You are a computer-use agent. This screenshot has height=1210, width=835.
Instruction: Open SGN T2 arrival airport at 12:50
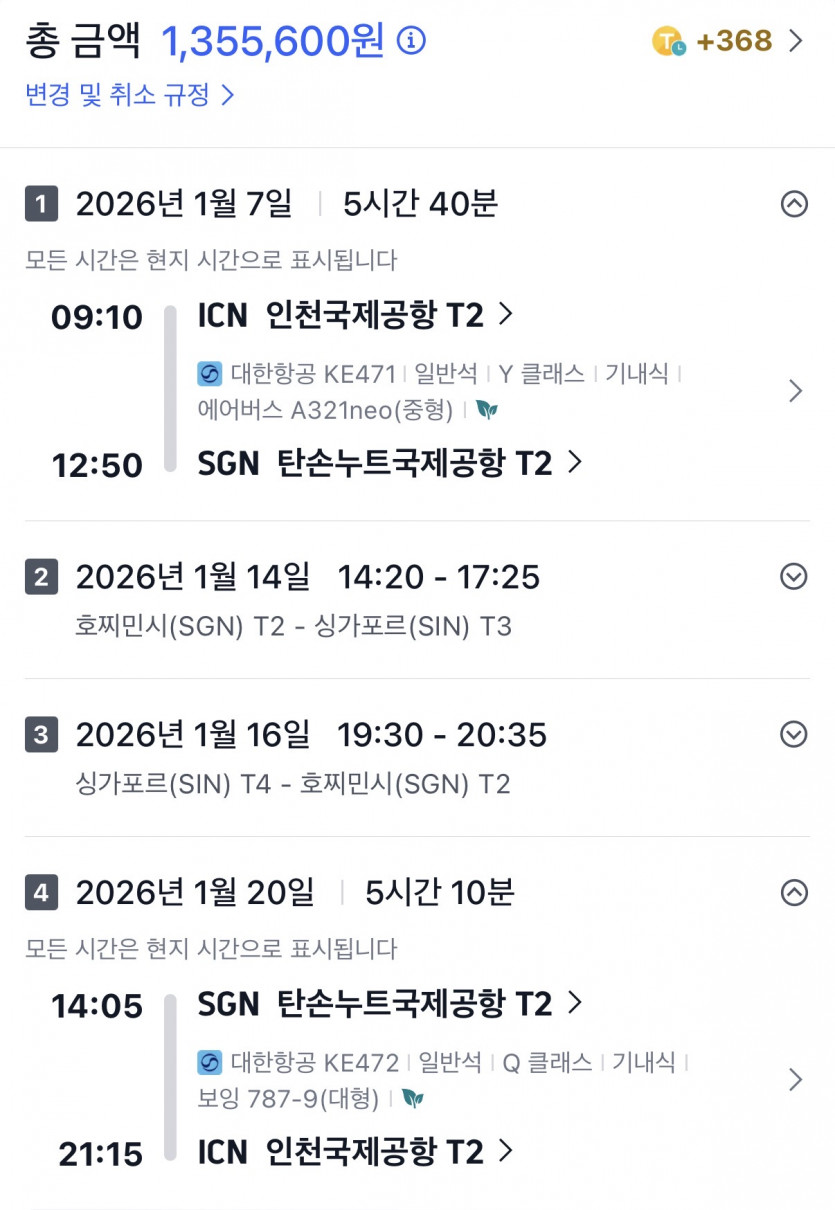coord(390,463)
